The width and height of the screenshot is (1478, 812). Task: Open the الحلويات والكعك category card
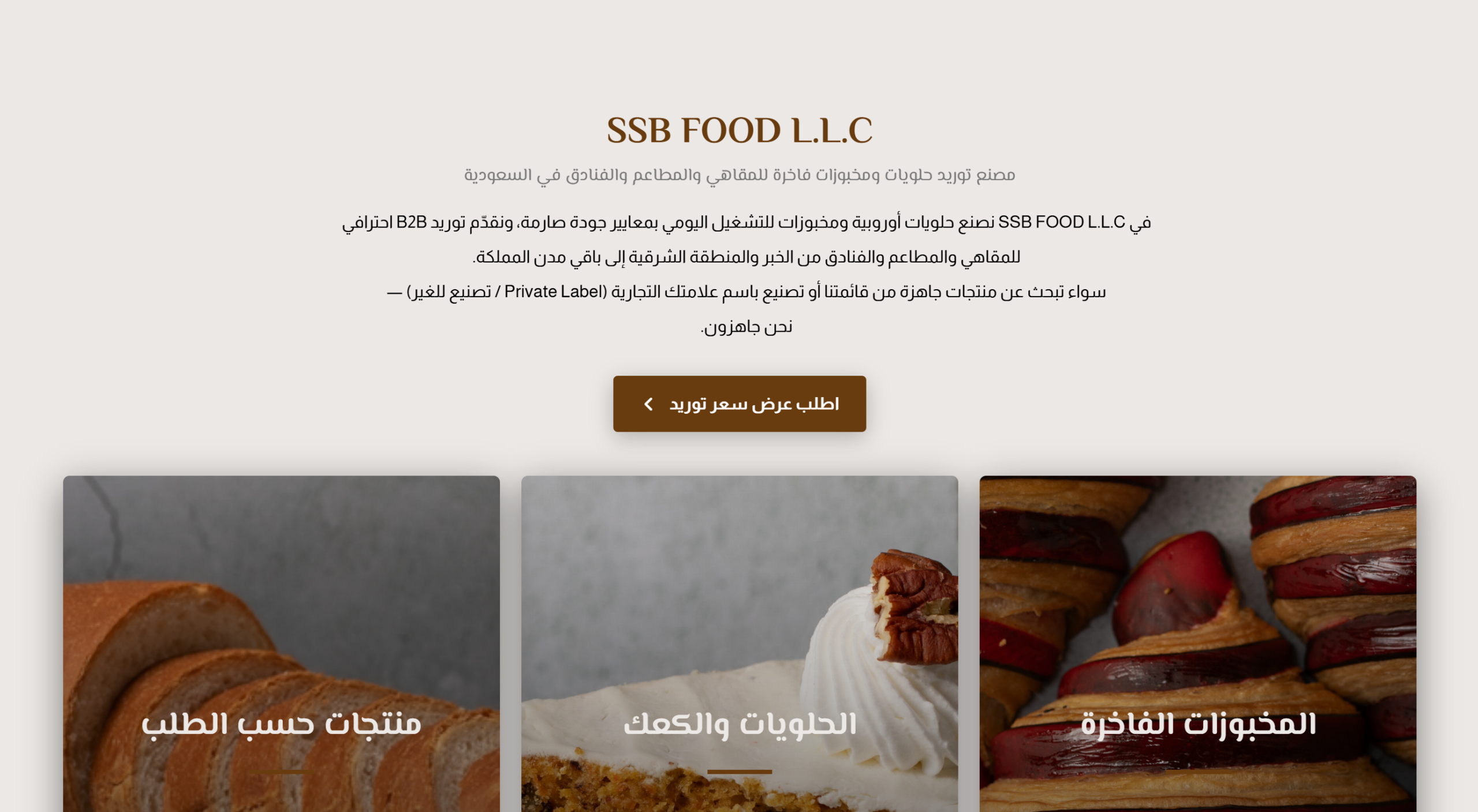[x=739, y=643]
